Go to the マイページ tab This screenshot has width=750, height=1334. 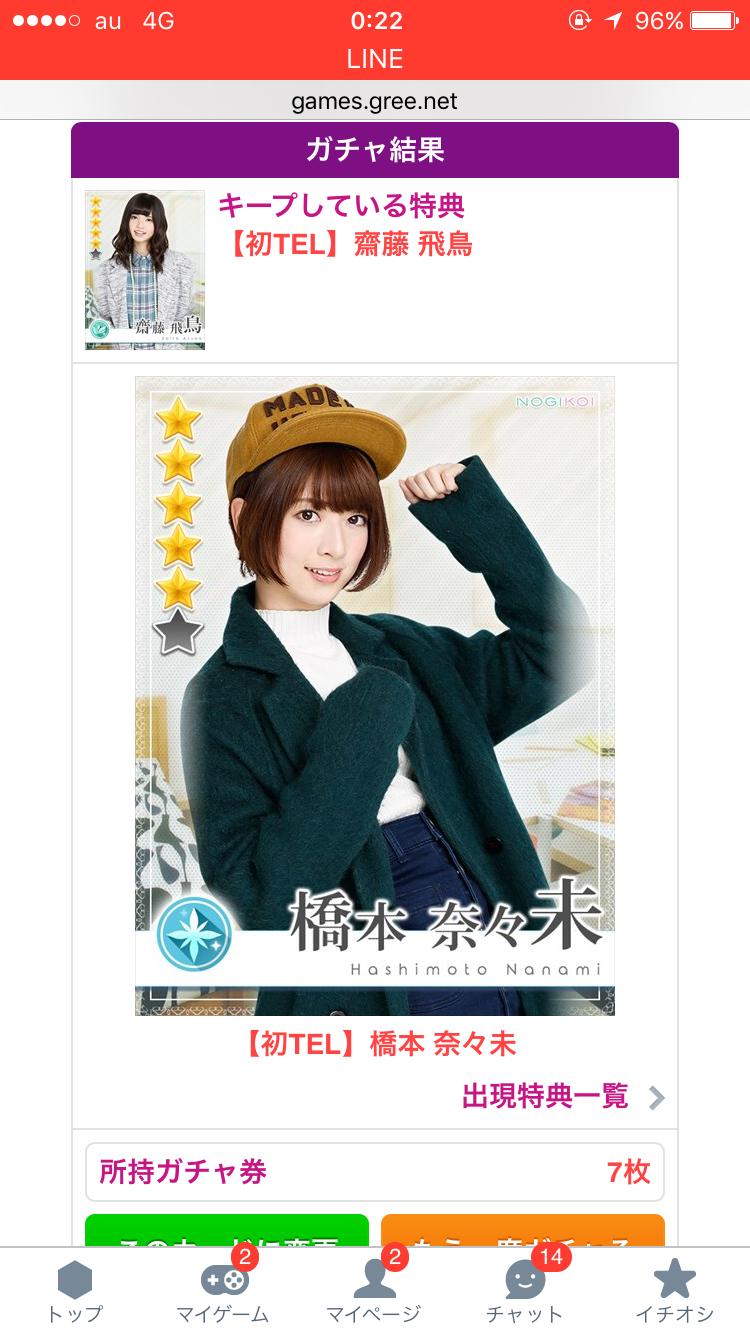(x=374, y=1291)
